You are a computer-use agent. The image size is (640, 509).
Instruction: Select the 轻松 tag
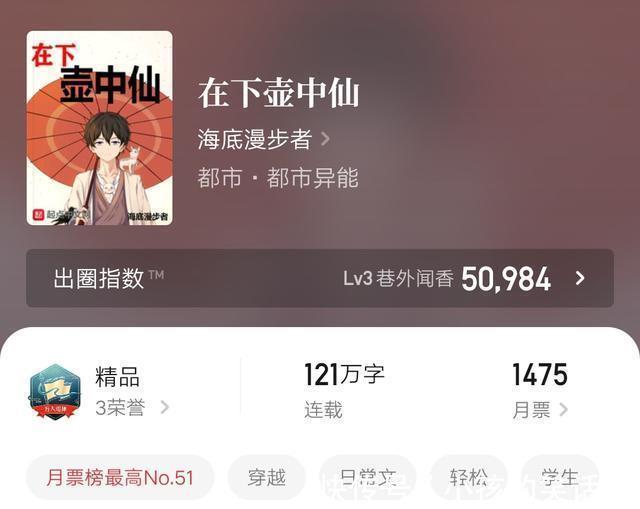(468, 477)
